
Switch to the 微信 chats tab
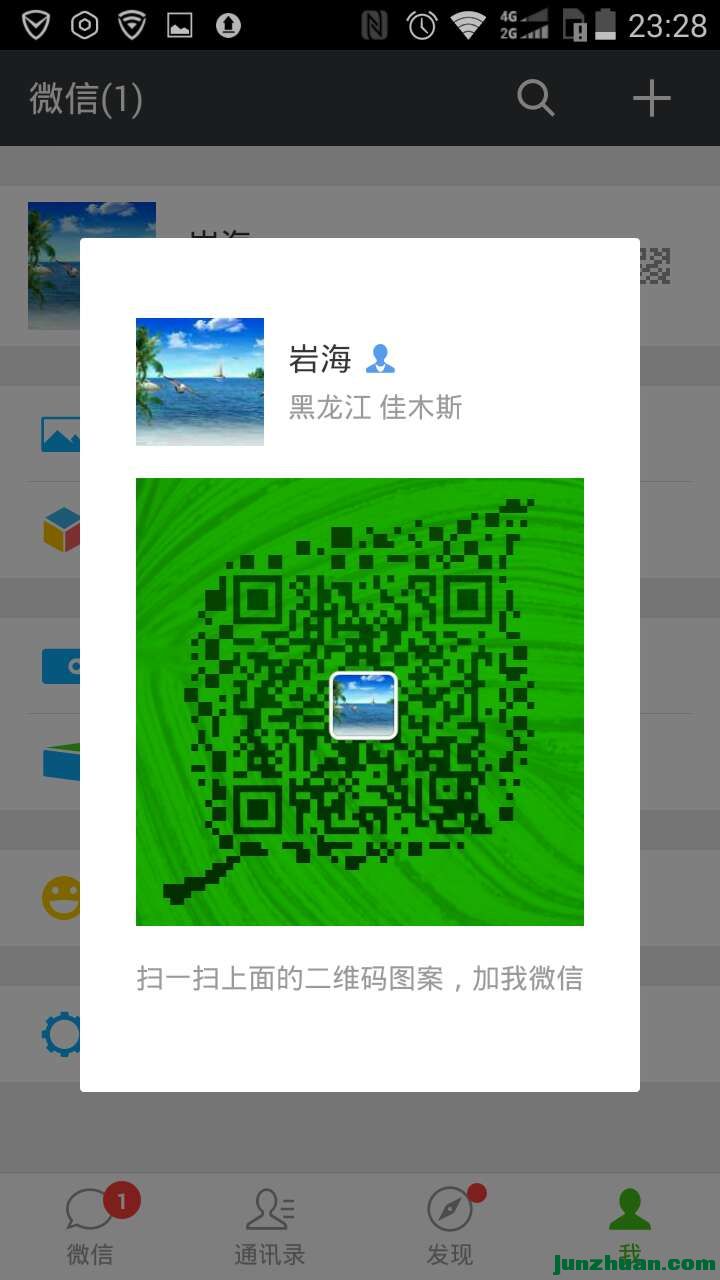tap(90, 1226)
